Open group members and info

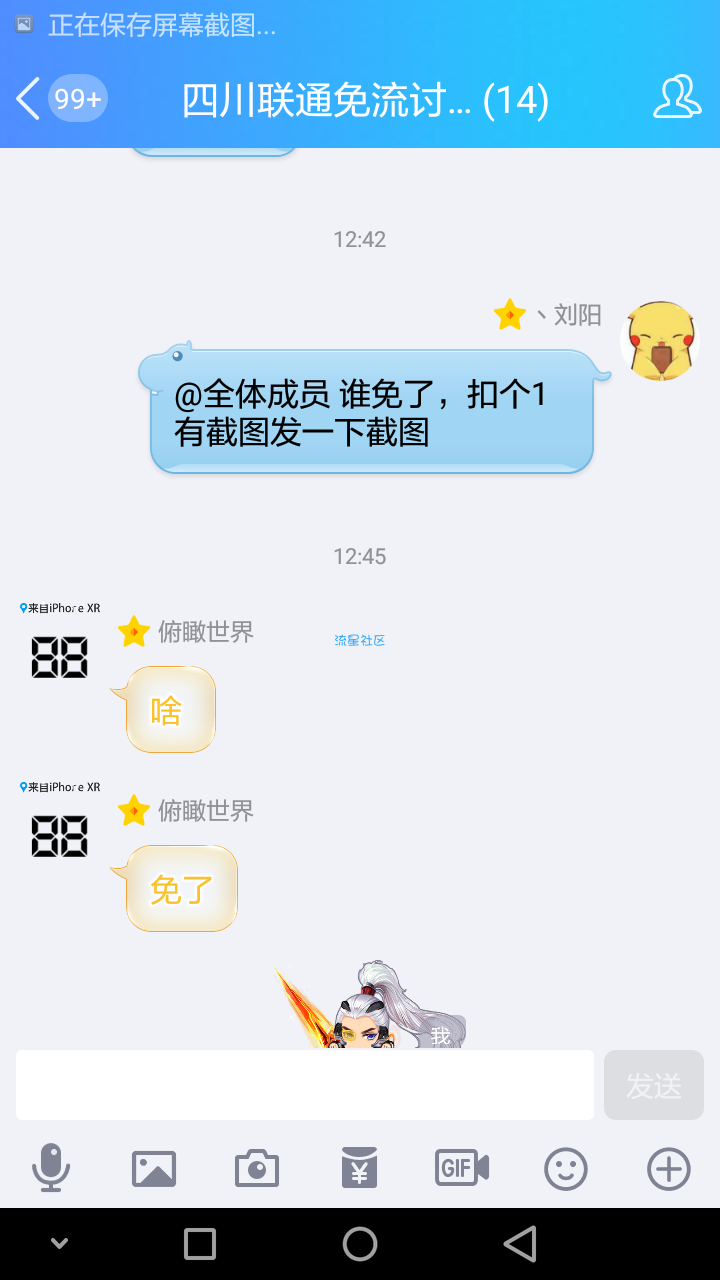click(676, 98)
